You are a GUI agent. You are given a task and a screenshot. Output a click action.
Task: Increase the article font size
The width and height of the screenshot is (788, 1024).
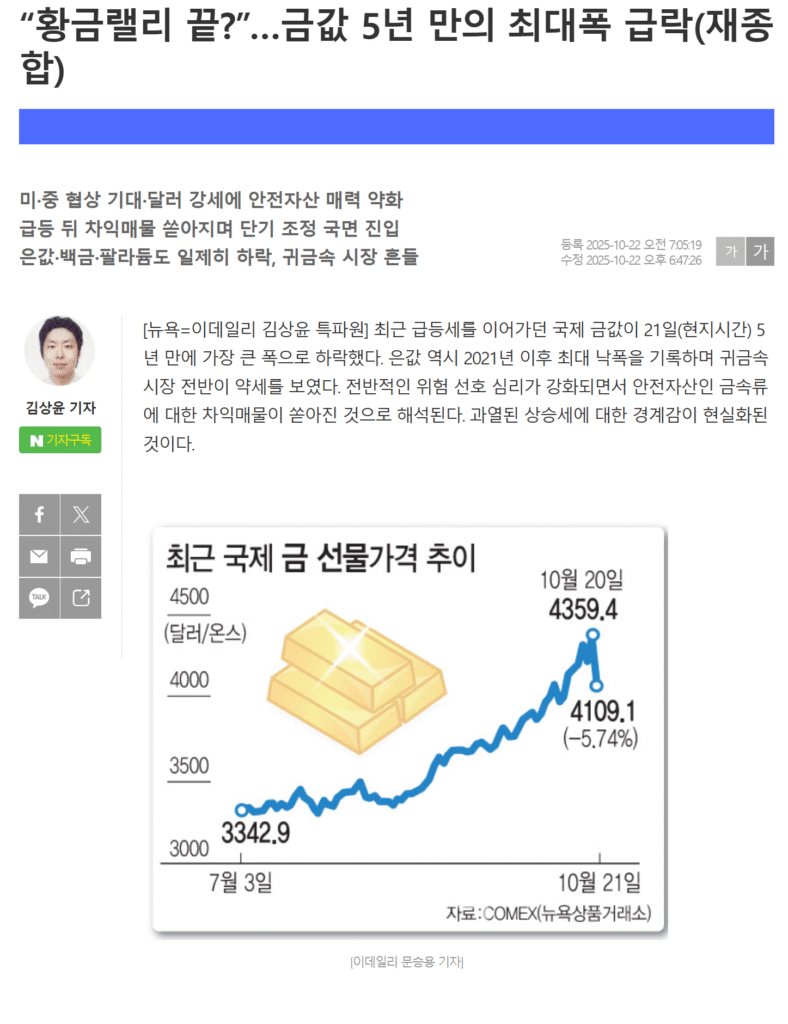pyautogui.click(x=761, y=252)
